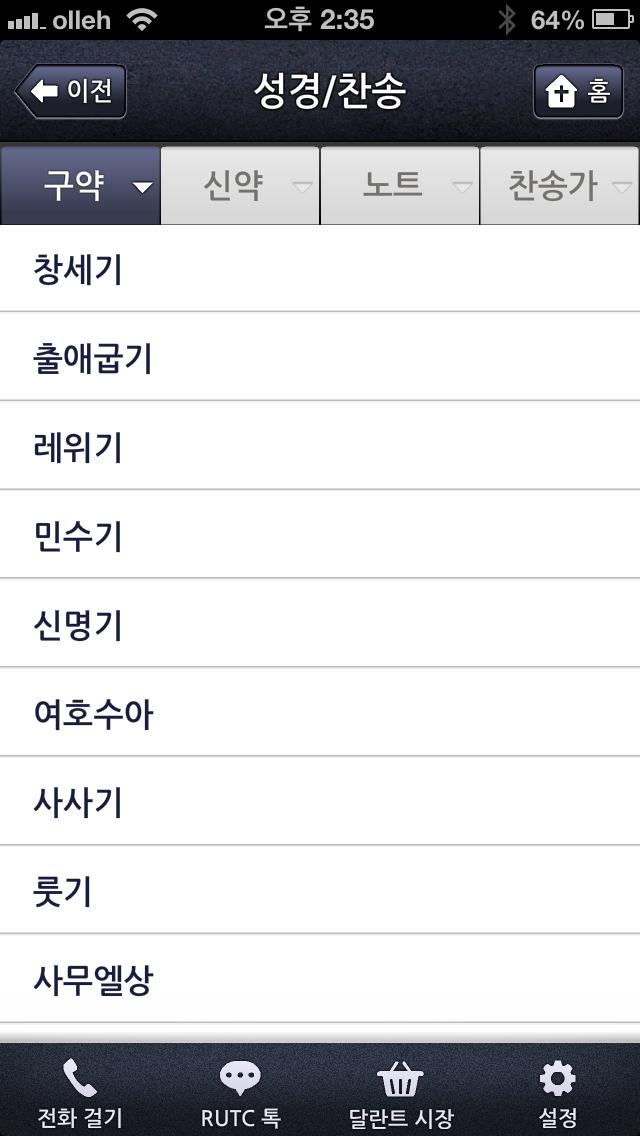Go back with the 이전 button
640x1136 pixels.
tap(72, 92)
